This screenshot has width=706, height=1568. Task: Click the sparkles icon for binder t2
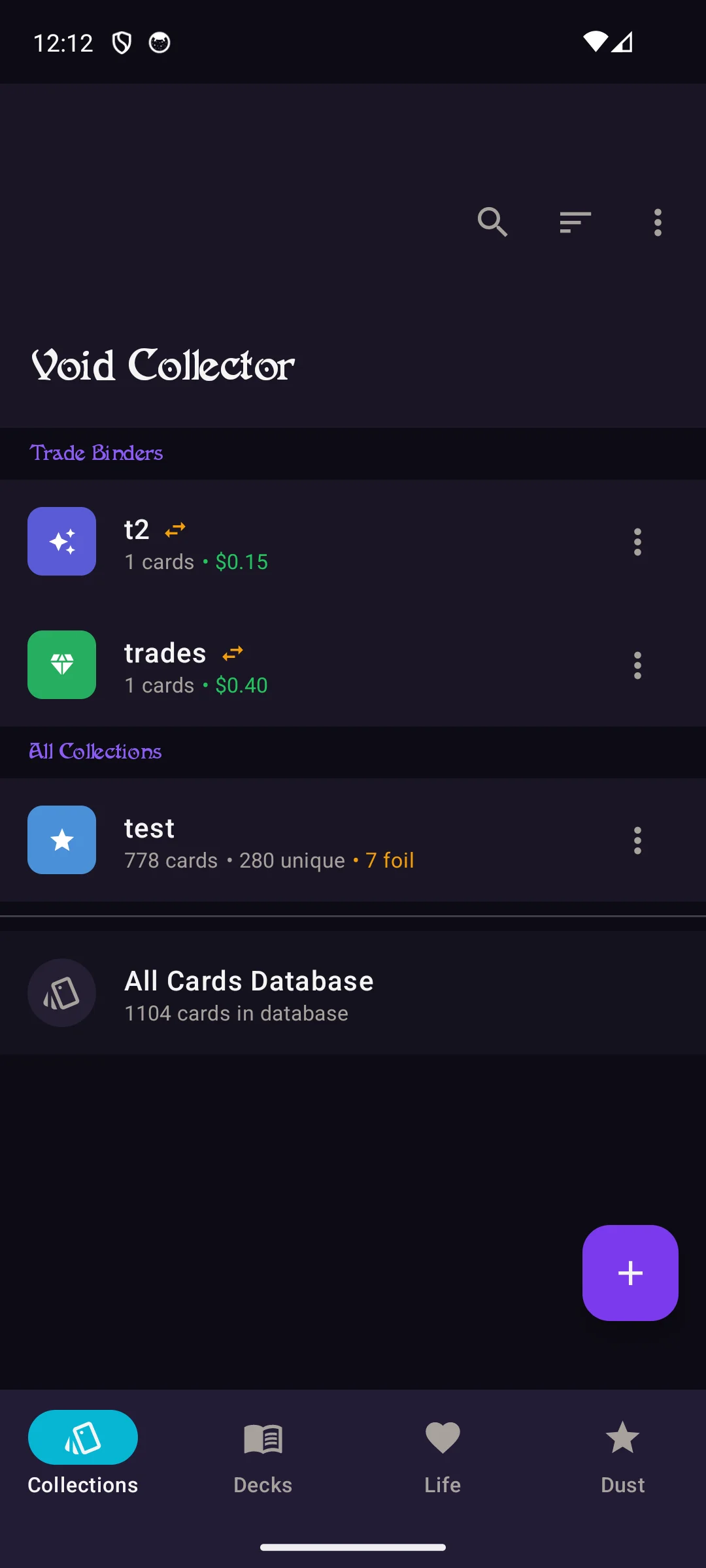click(x=61, y=541)
